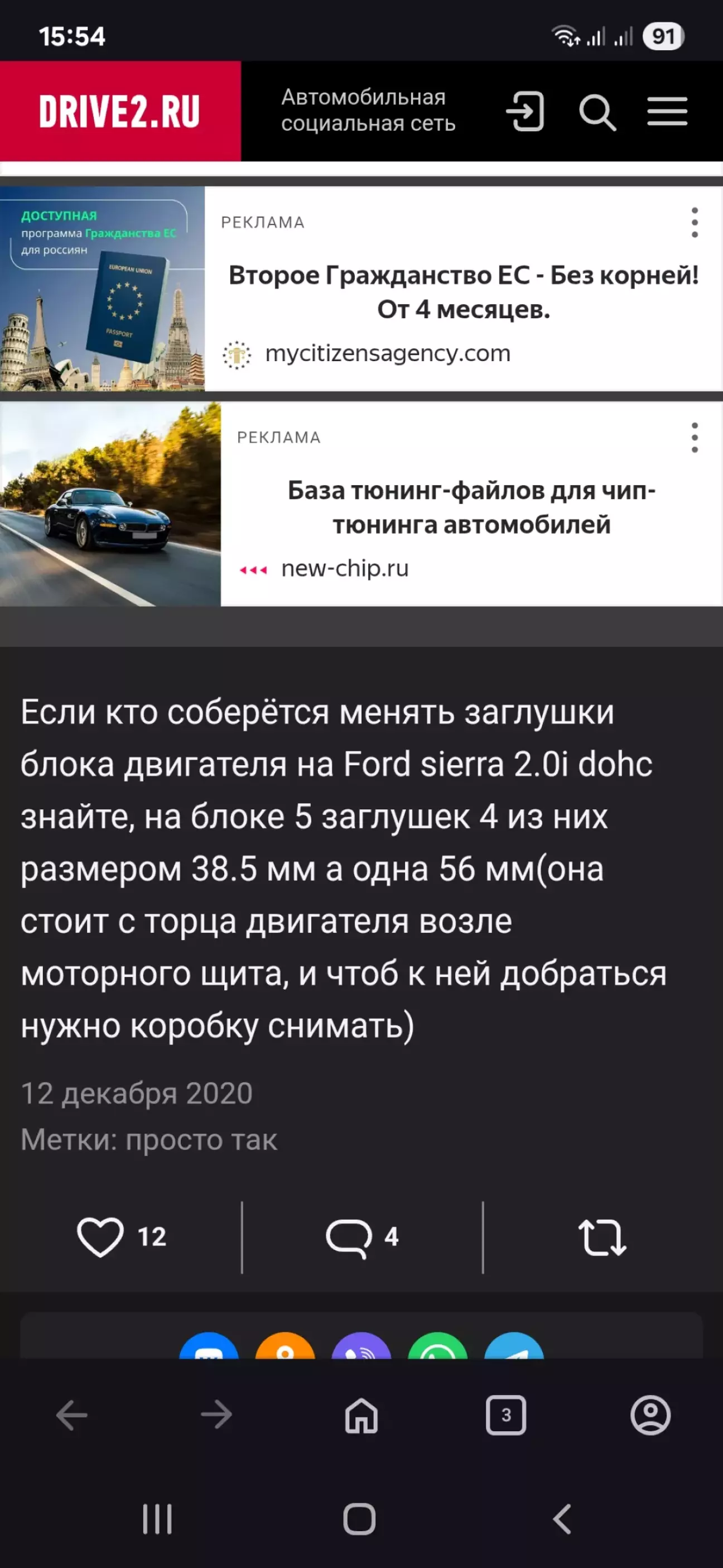Open the EU citizenship ad
This screenshot has width=723, height=1568.
coord(462,292)
